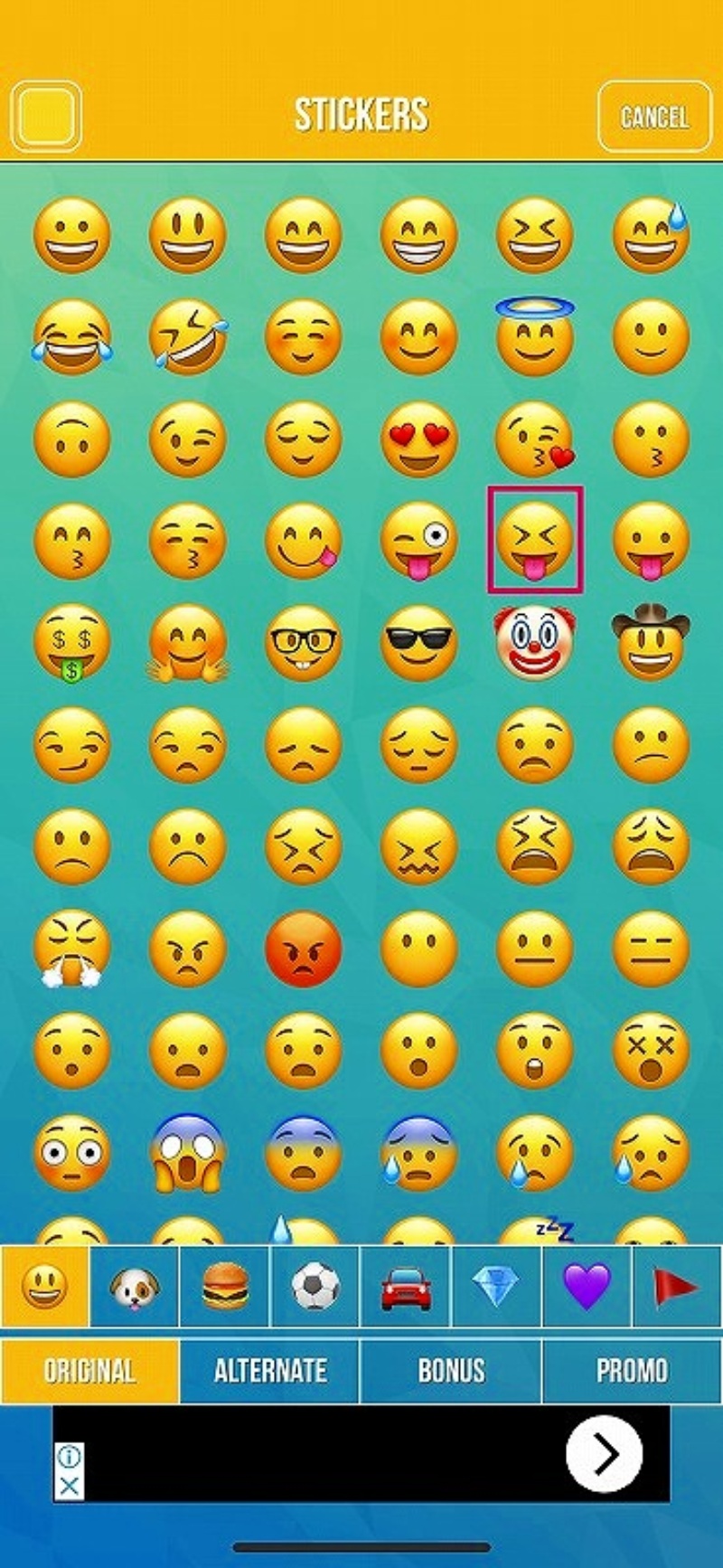
Task: Choose the red angry face sticker
Action: 304,949
